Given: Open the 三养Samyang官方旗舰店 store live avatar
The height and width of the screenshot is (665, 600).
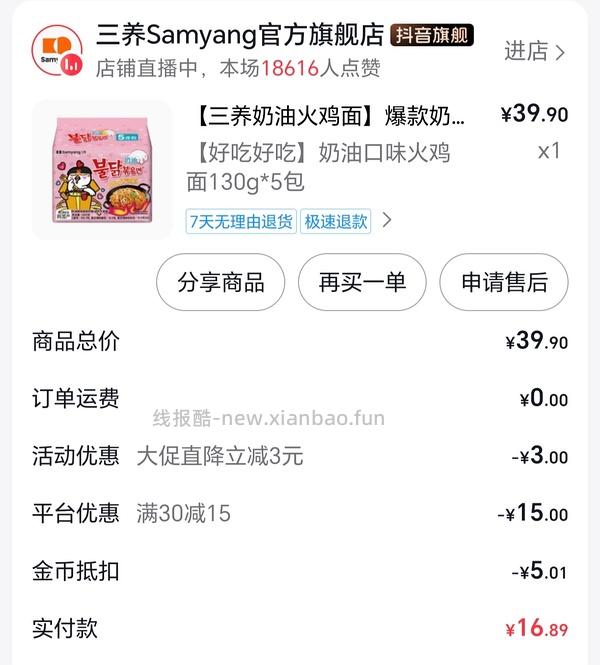Looking at the screenshot, I should pyautogui.click(x=57, y=51).
